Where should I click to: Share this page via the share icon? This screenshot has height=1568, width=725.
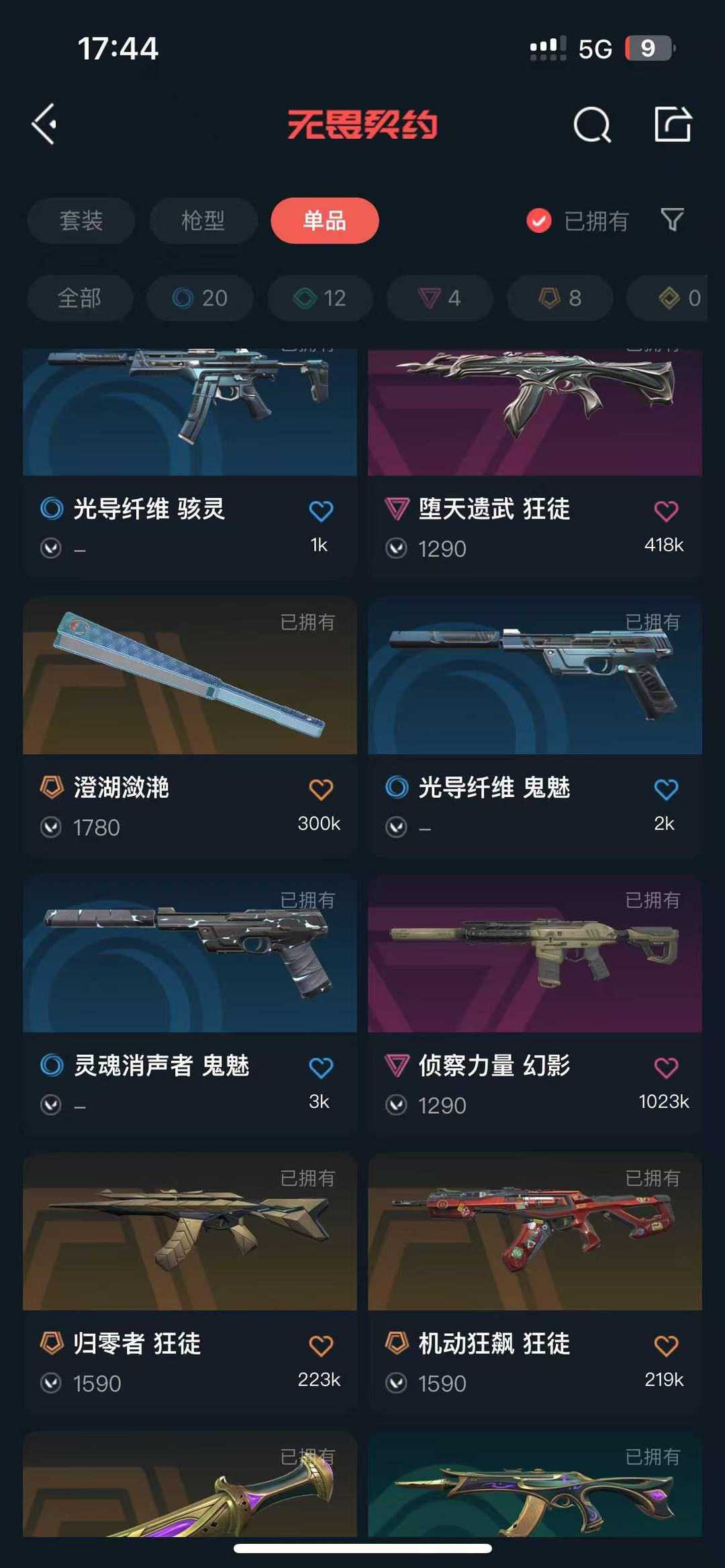coord(673,124)
